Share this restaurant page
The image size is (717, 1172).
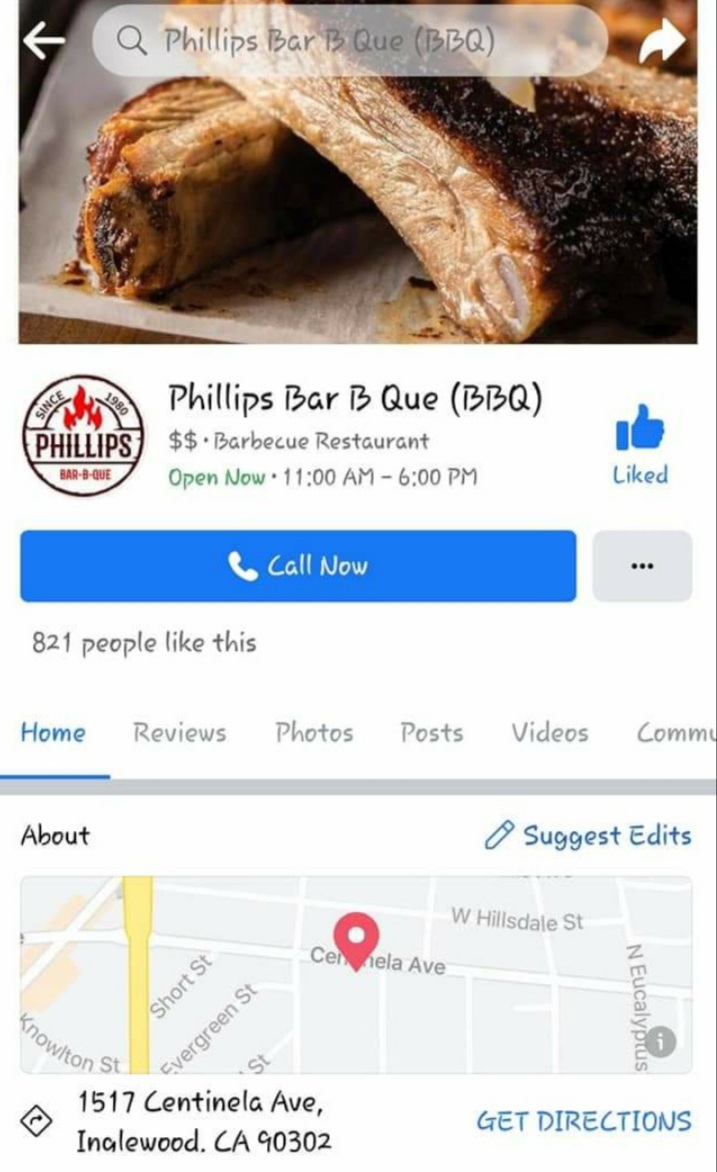(x=662, y=41)
